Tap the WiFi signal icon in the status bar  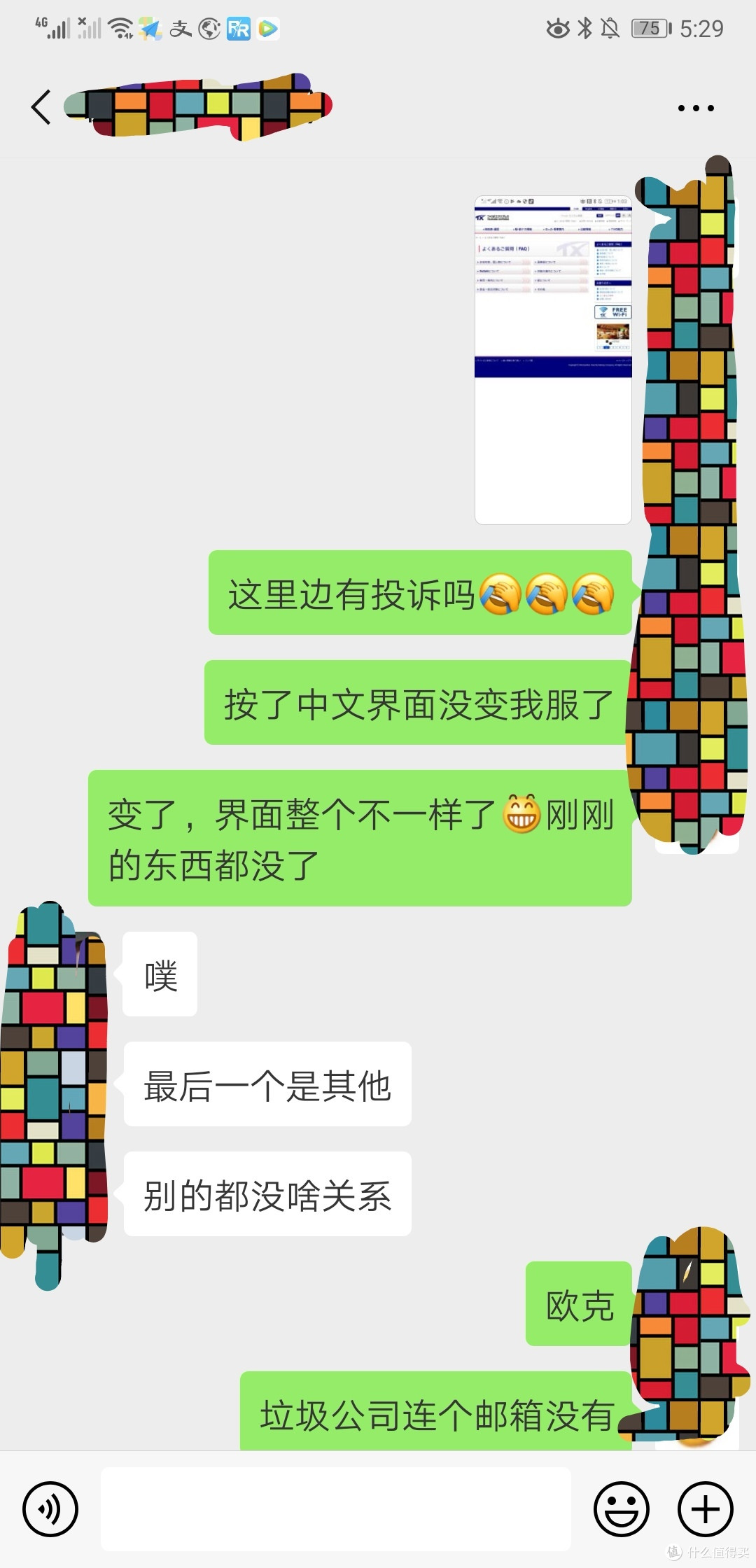coord(120,28)
